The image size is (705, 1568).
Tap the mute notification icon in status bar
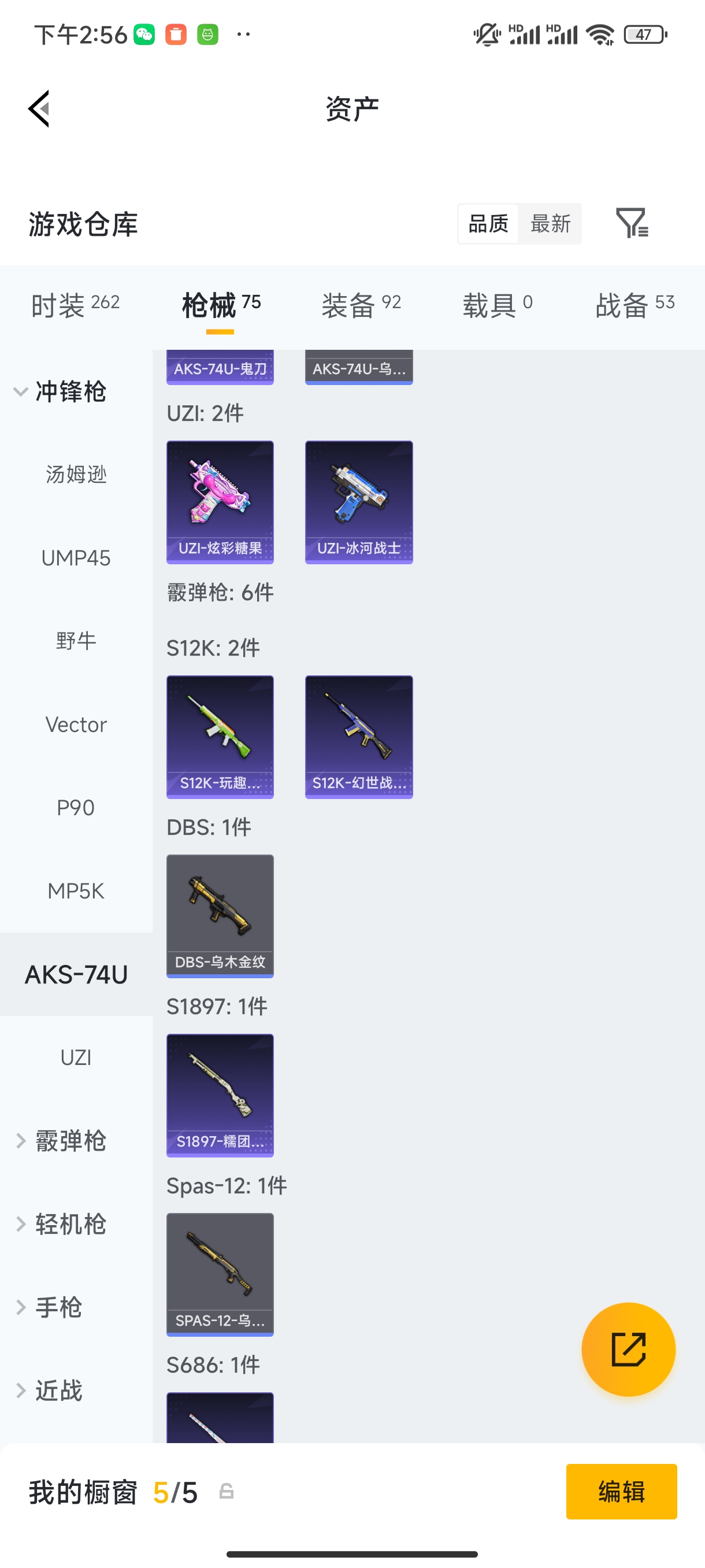click(x=485, y=34)
